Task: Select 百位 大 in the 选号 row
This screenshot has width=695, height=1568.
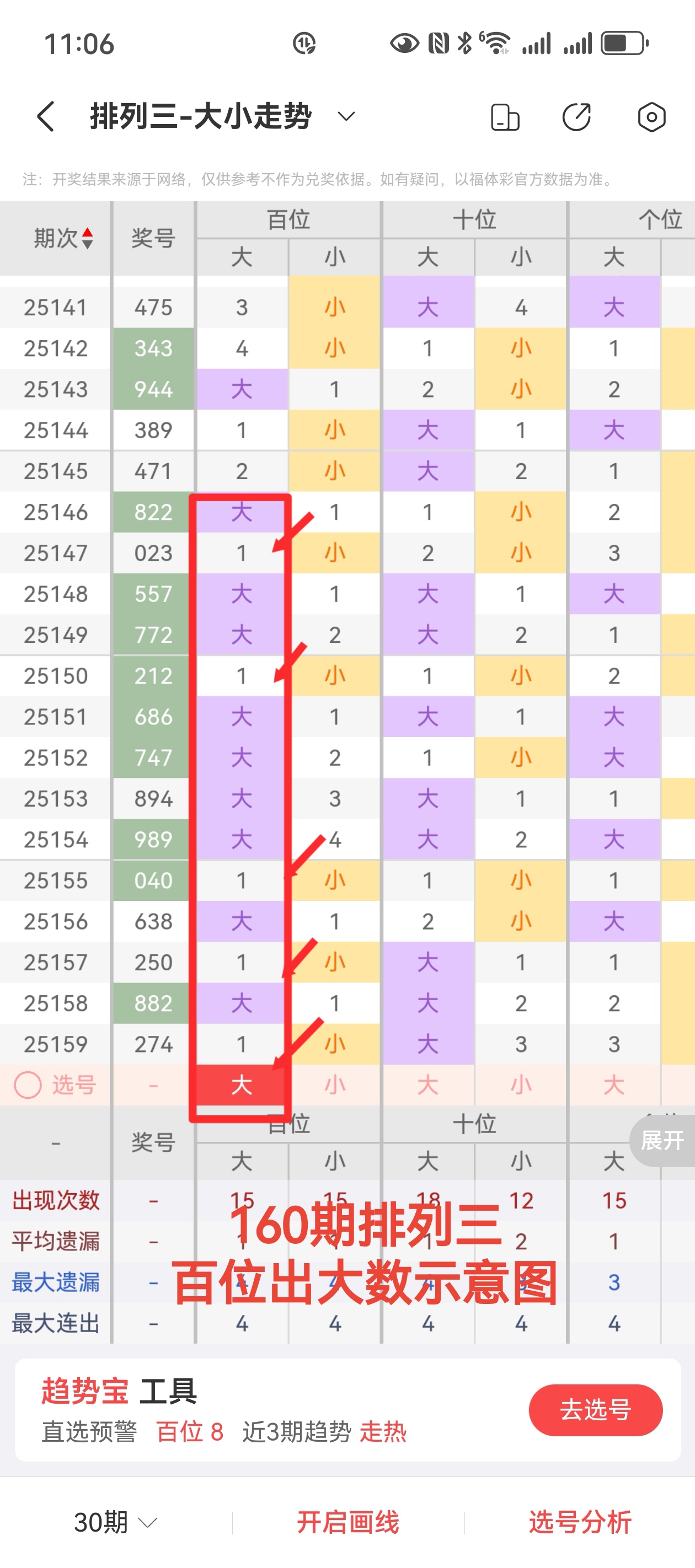Action: tap(242, 1084)
